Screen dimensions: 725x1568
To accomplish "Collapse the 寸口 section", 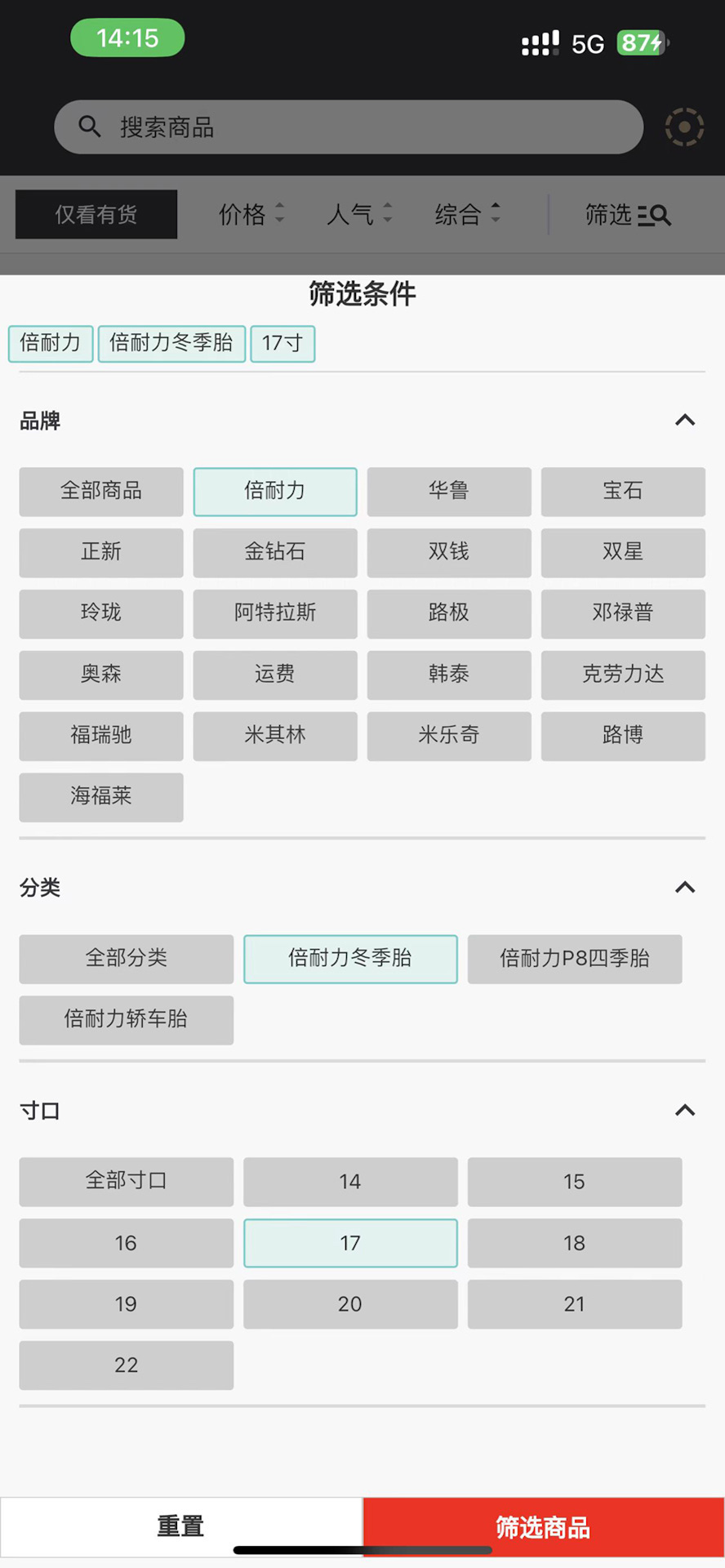I will pyautogui.click(x=684, y=1111).
